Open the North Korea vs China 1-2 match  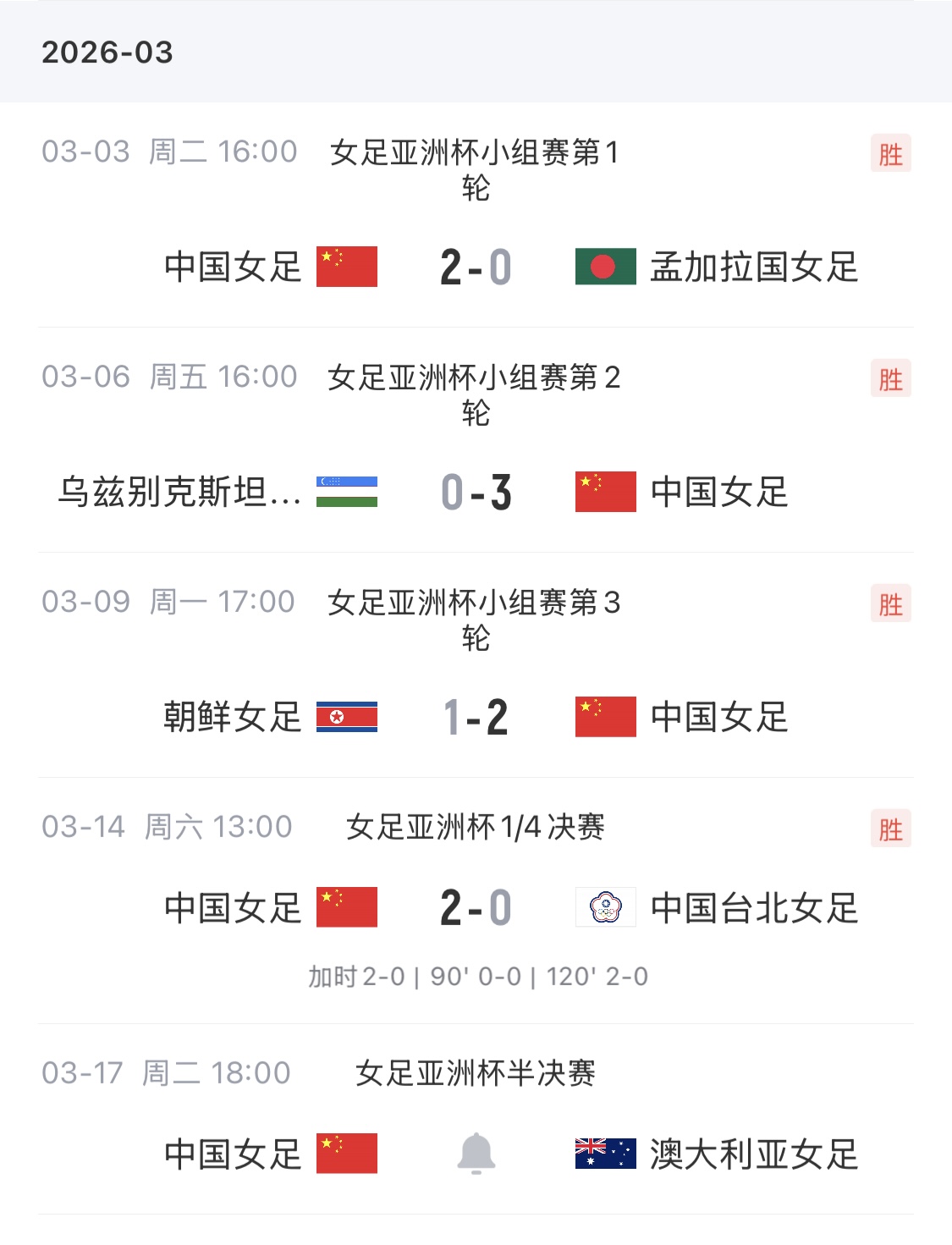click(x=475, y=718)
